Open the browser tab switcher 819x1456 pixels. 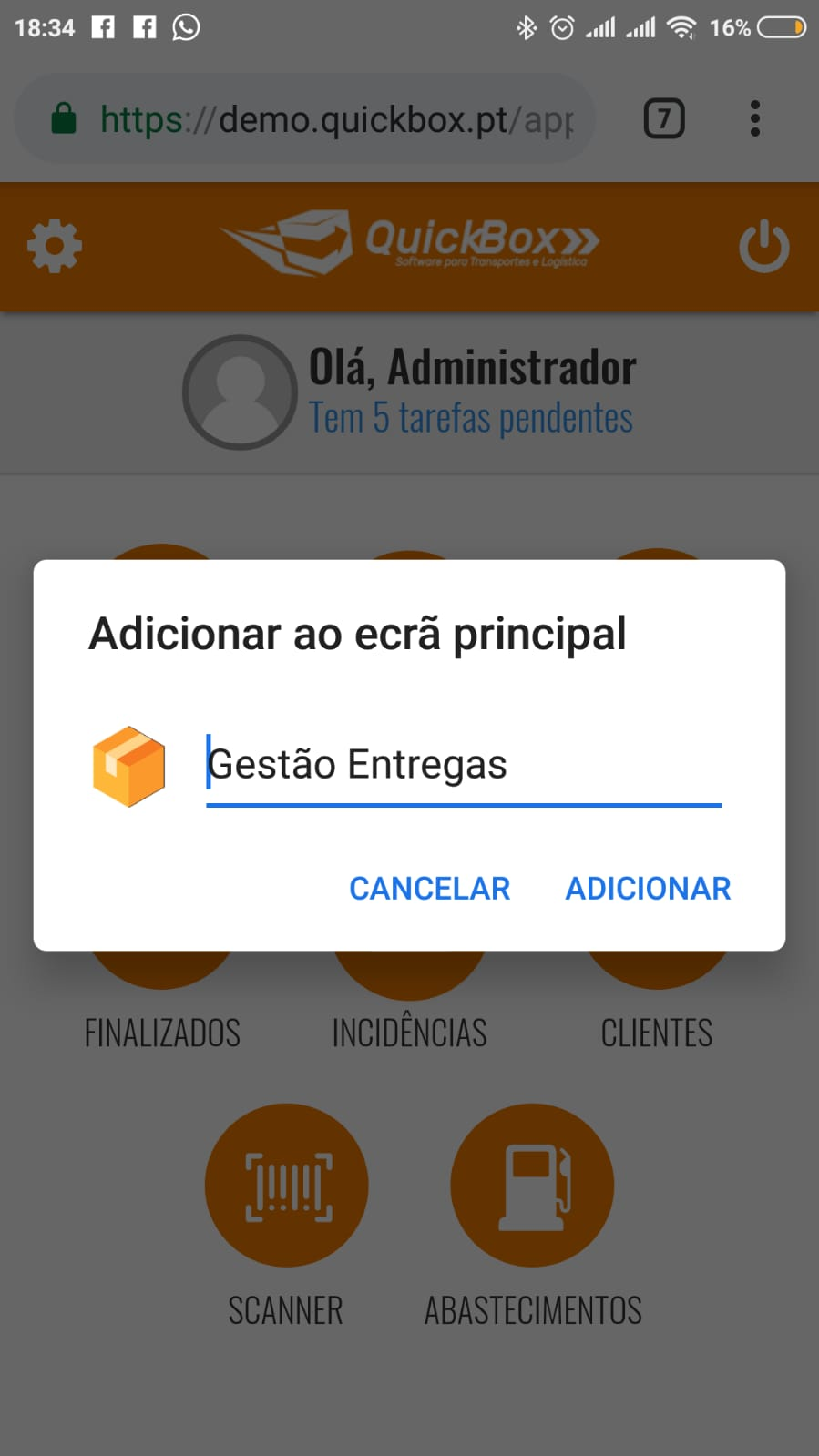(664, 119)
